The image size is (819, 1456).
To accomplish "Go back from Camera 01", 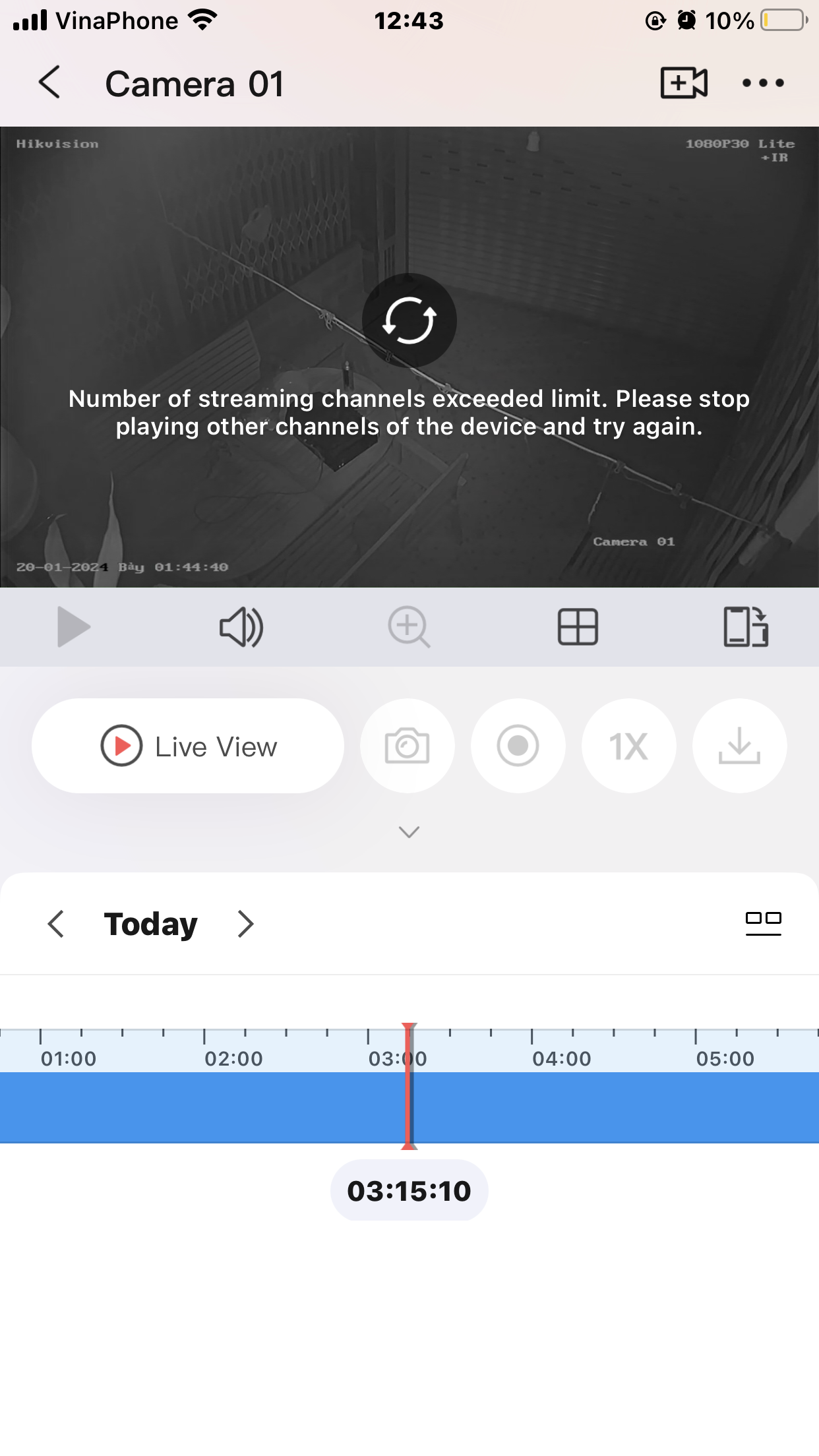I will pyautogui.click(x=49, y=83).
